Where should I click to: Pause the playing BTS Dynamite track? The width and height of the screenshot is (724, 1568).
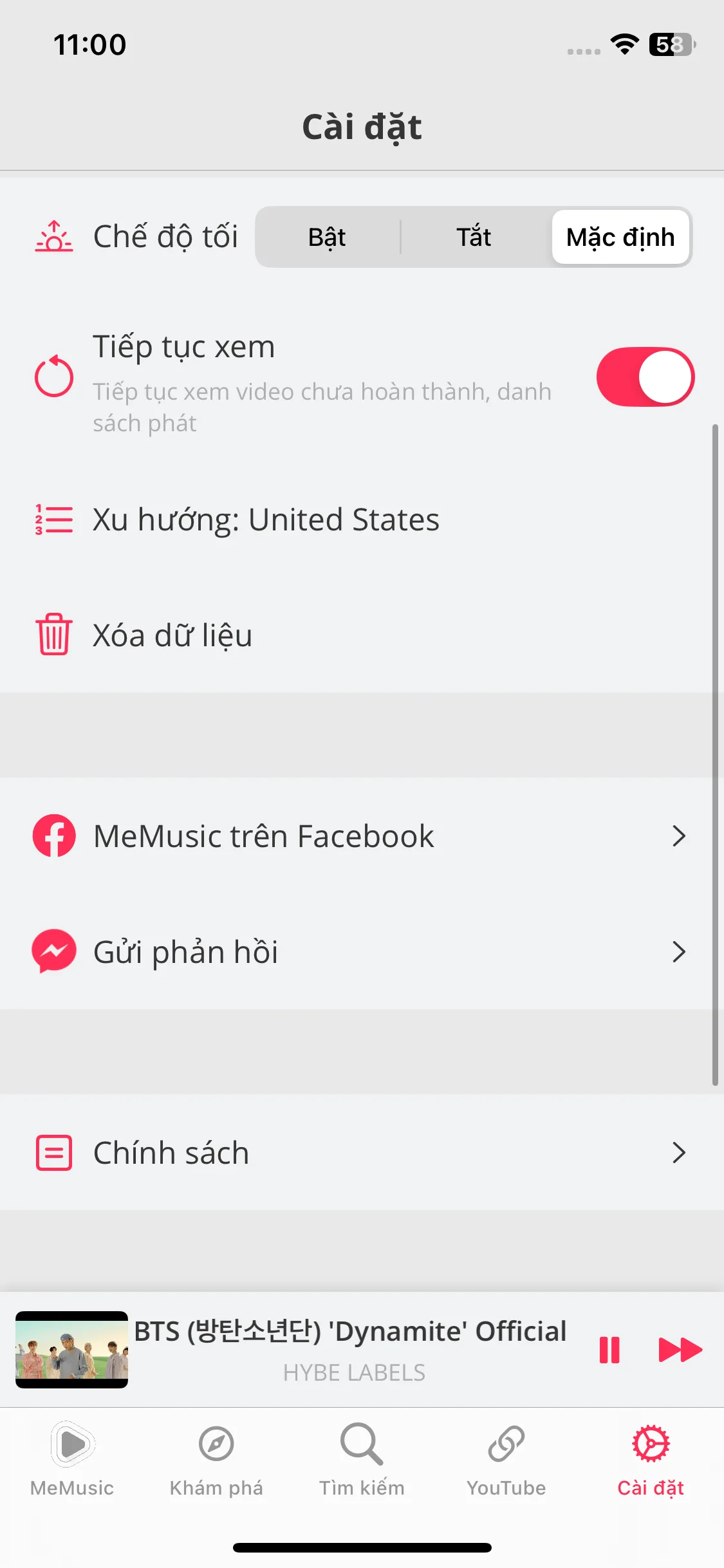609,1350
